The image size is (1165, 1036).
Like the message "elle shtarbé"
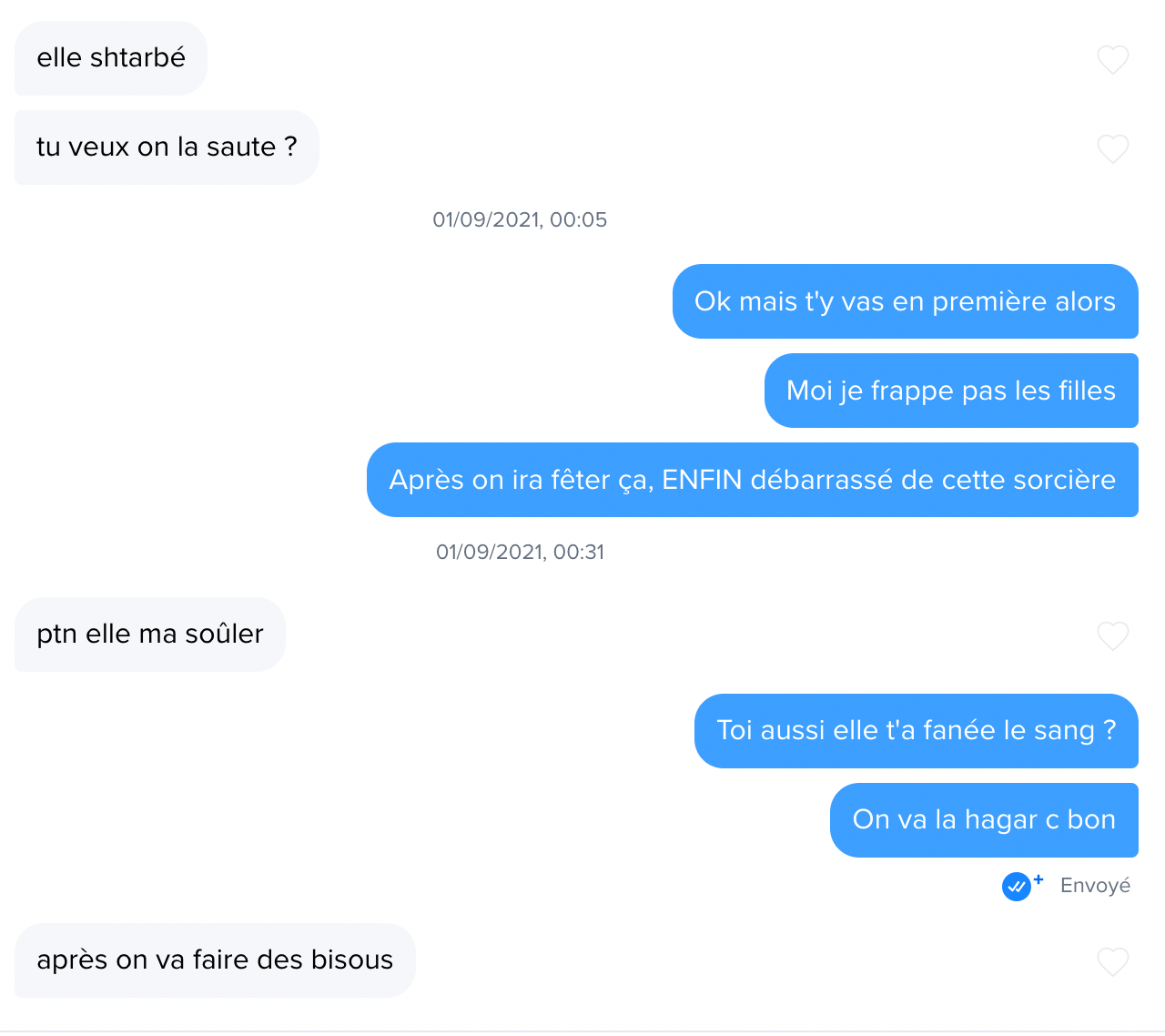coord(1112,59)
